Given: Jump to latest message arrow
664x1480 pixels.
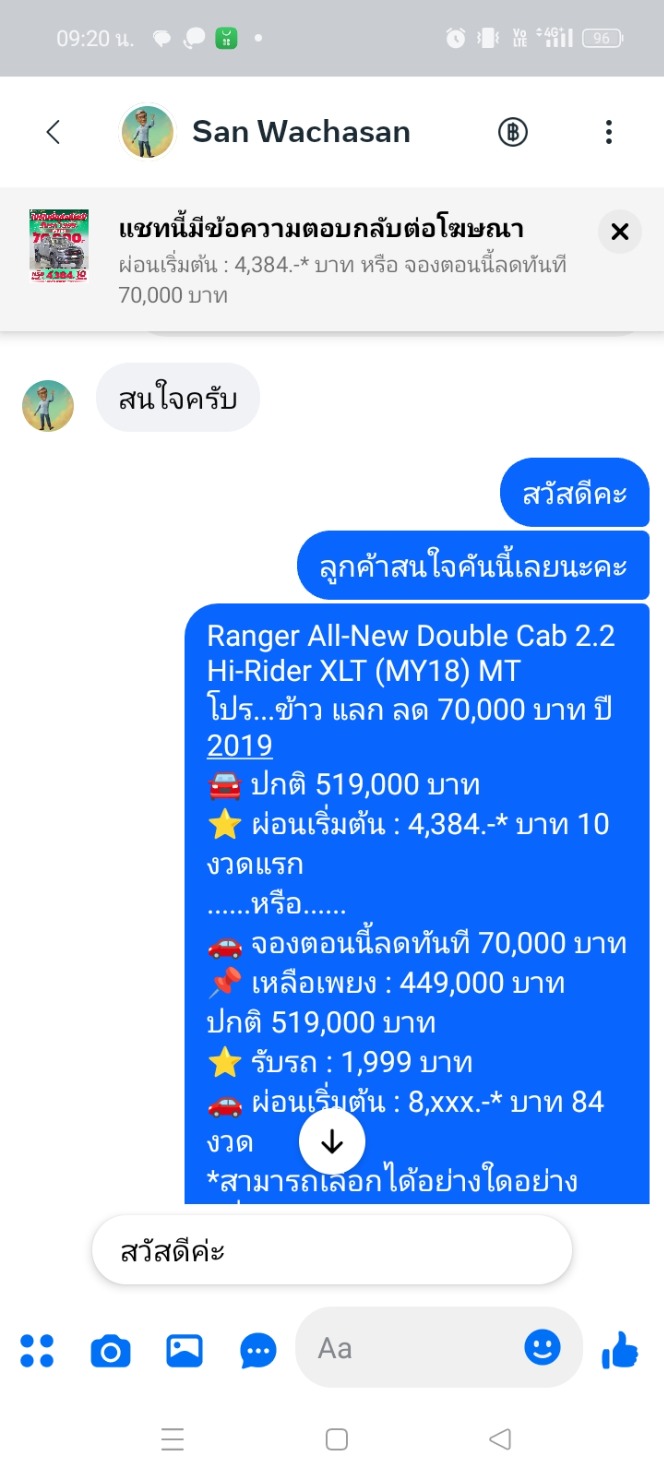Looking at the screenshot, I should 332,1142.
